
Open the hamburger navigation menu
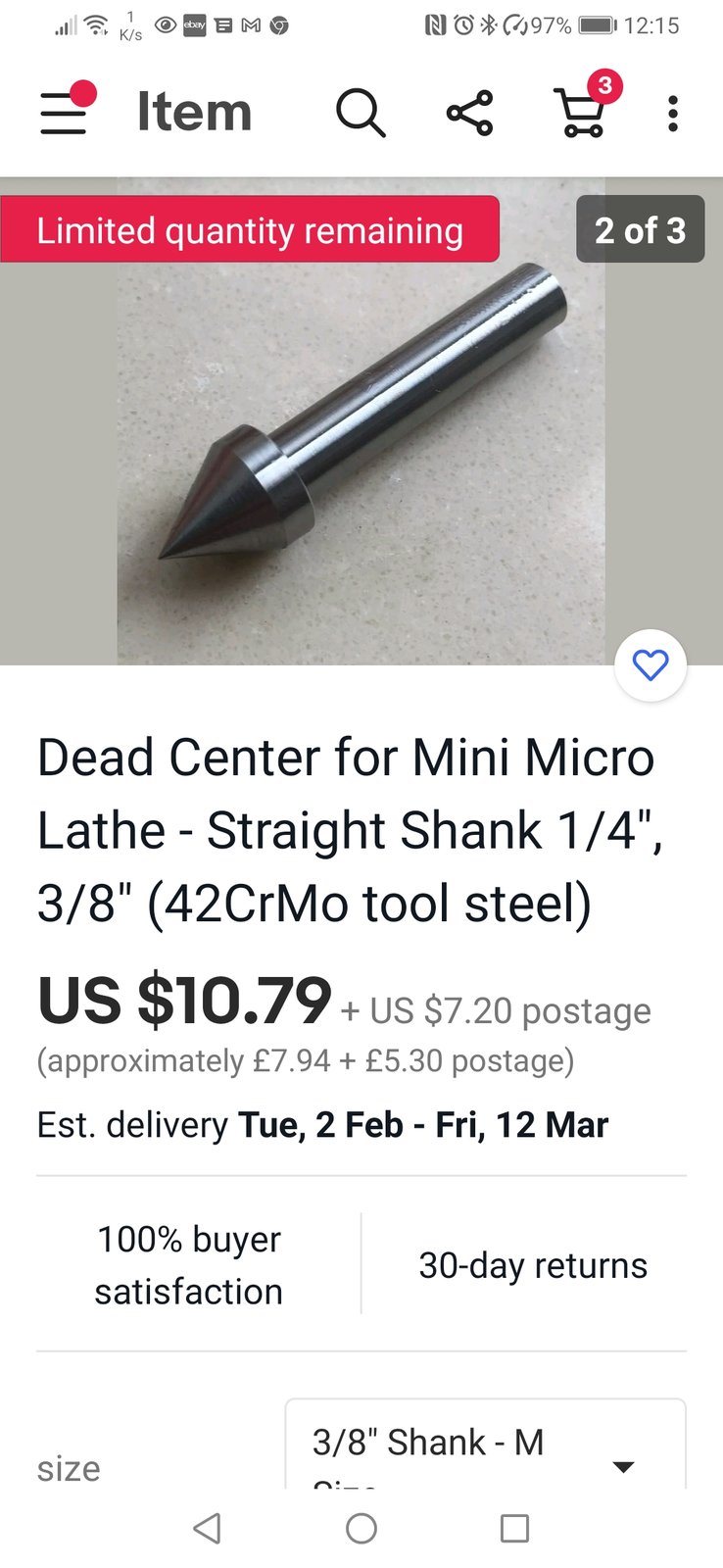pos(64,112)
